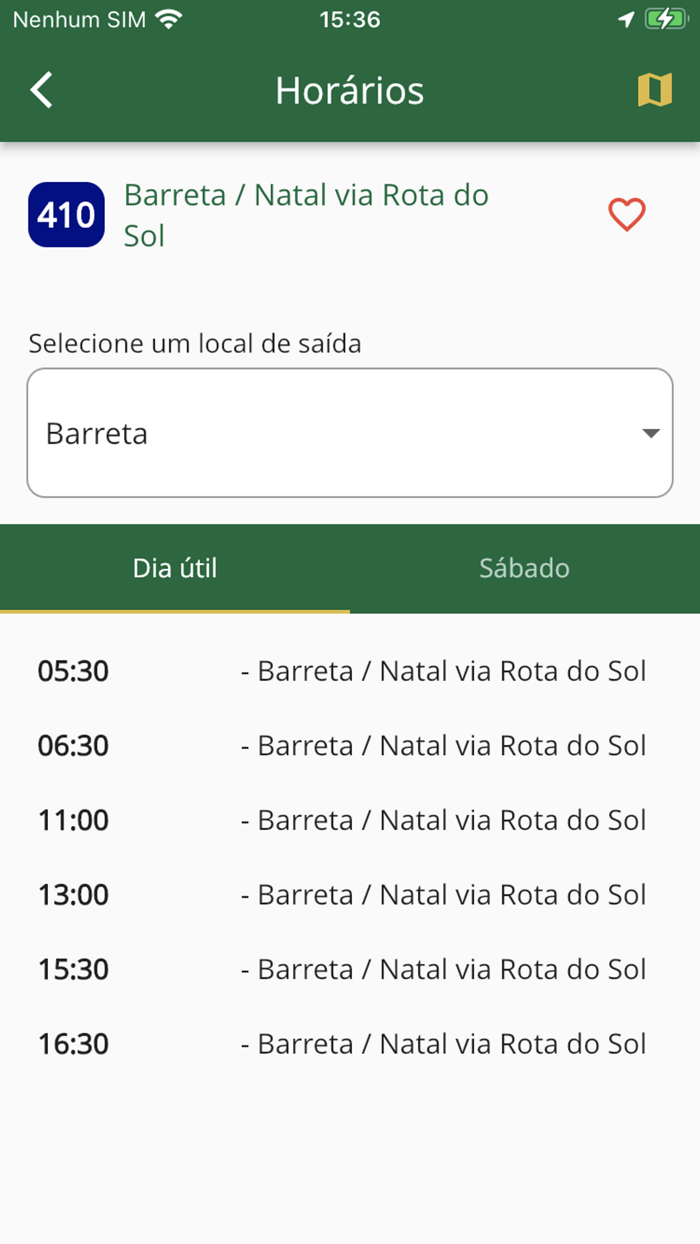Select the Dia útil tab
The width and height of the screenshot is (700, 1244).
click(x=175, y=568)
